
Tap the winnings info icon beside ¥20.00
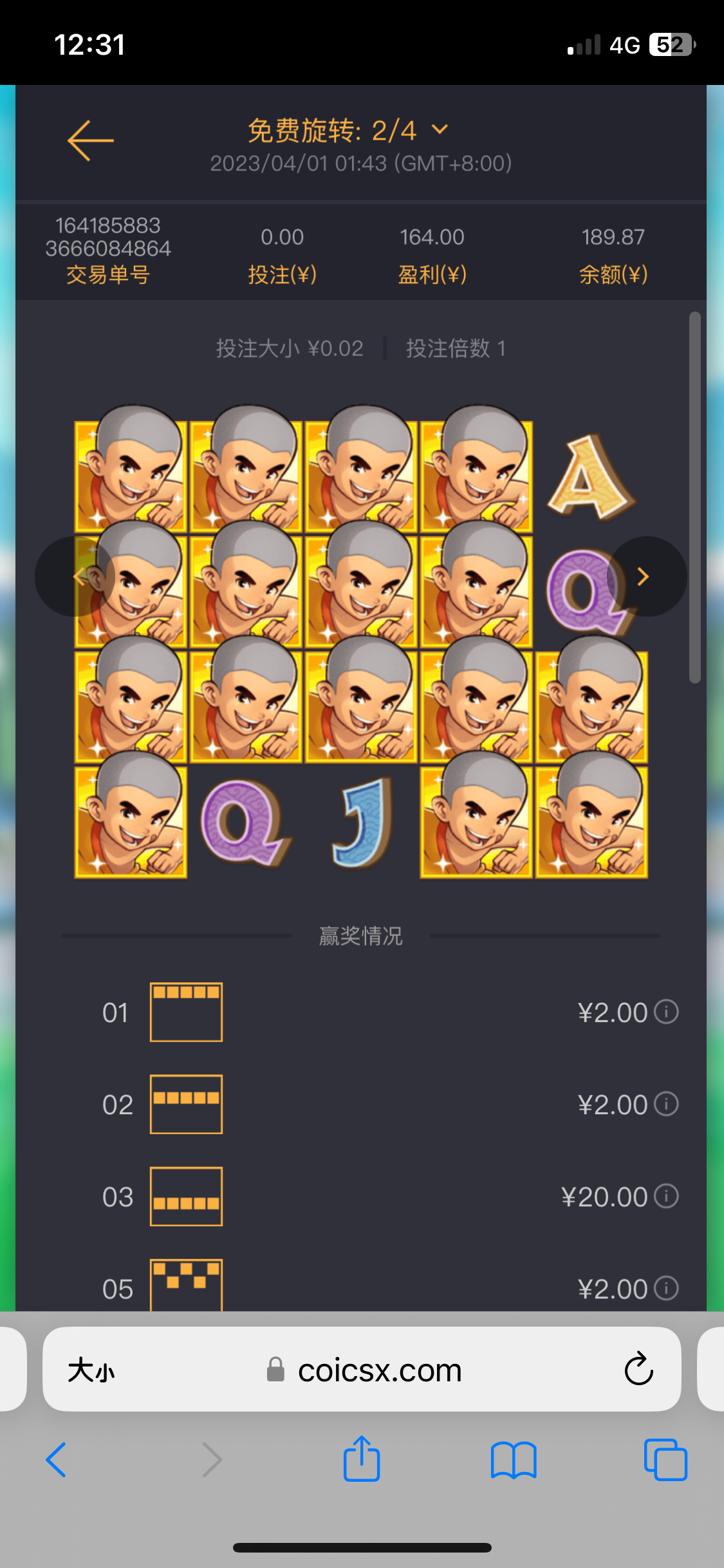[x=666, y=1196]
